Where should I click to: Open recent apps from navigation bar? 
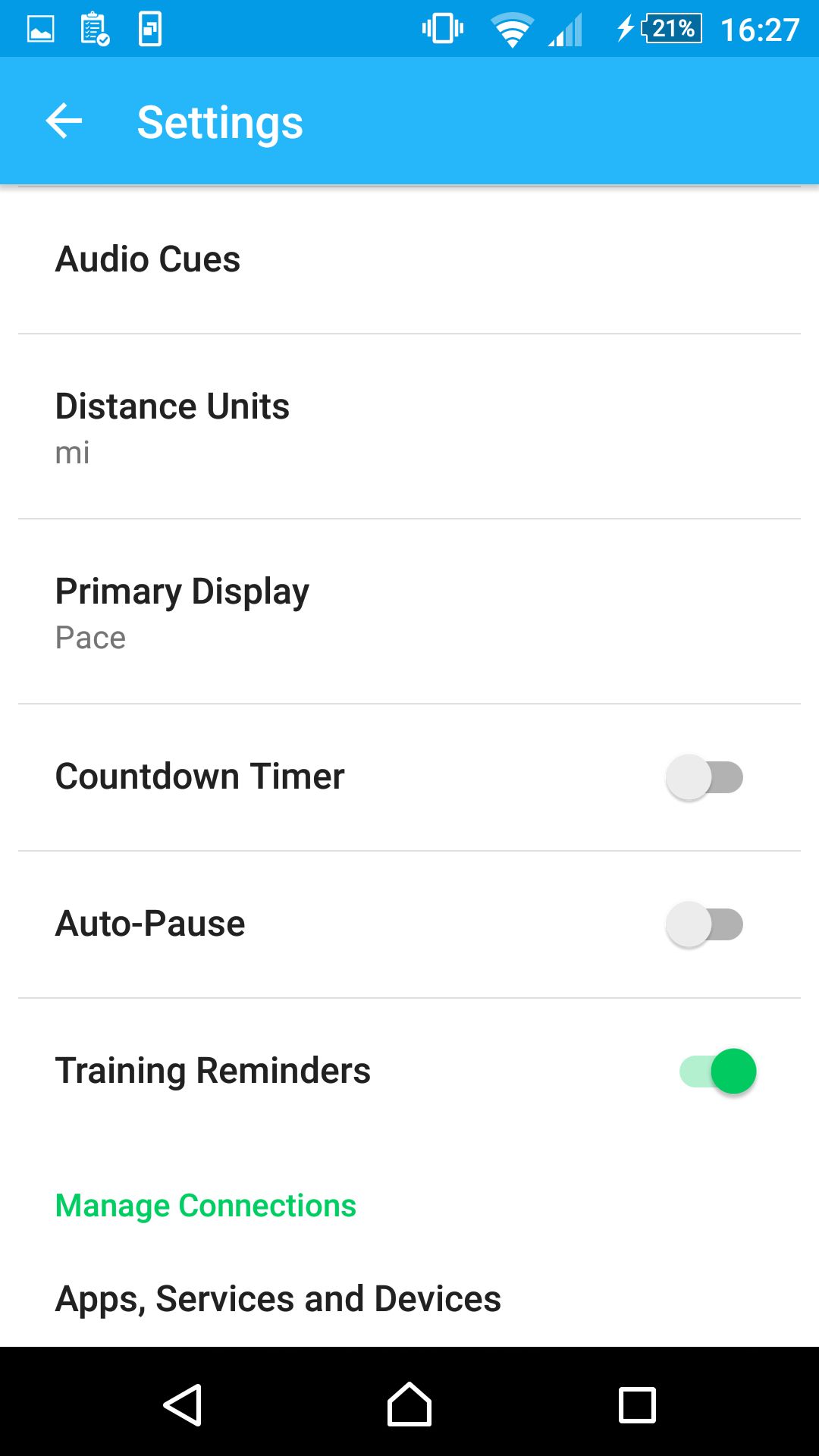(637, 1405)
